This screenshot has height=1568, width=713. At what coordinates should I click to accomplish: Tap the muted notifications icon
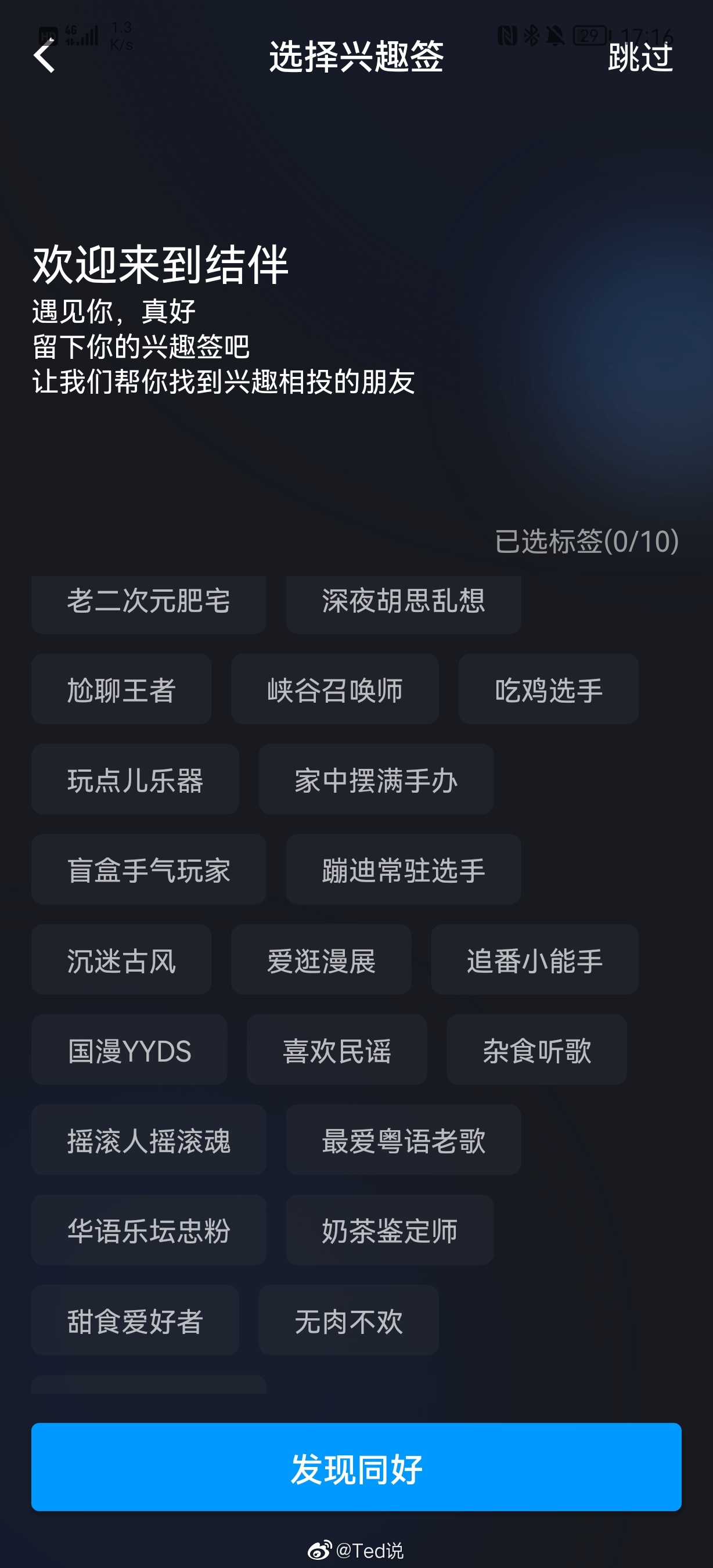tap(556, 37)
